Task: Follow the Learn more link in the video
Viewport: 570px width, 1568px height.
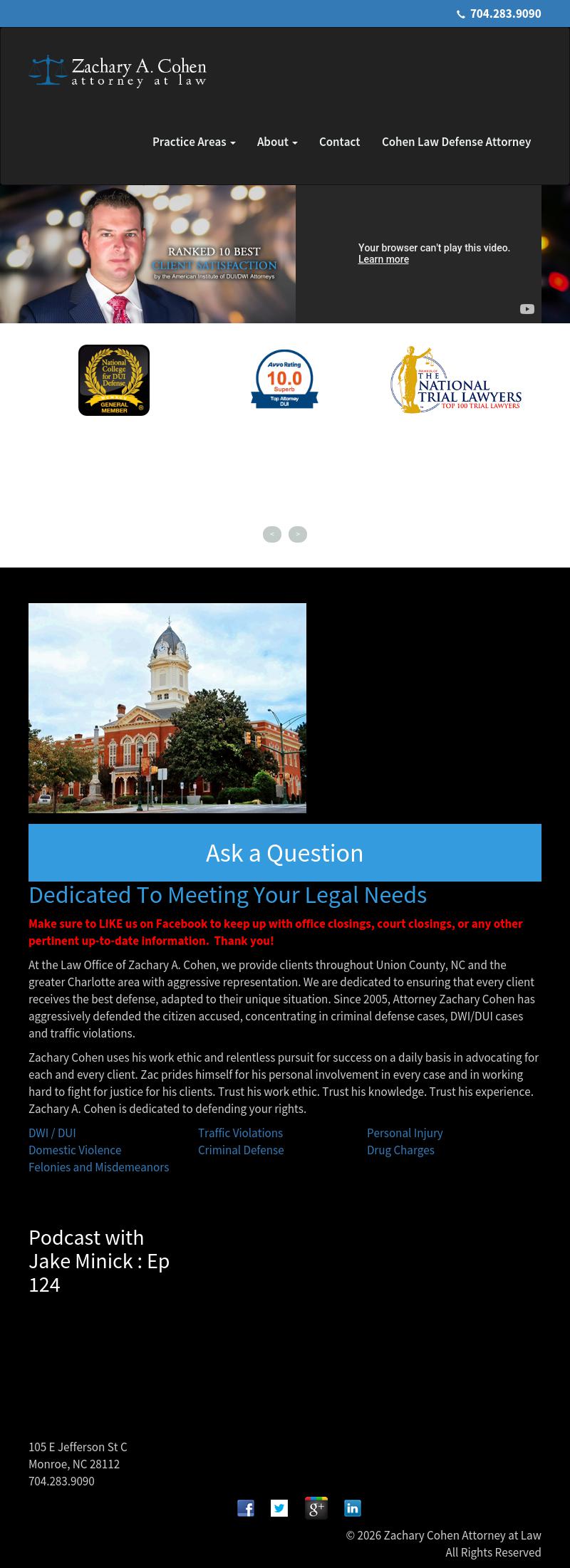Action: (x=383, y=259)
